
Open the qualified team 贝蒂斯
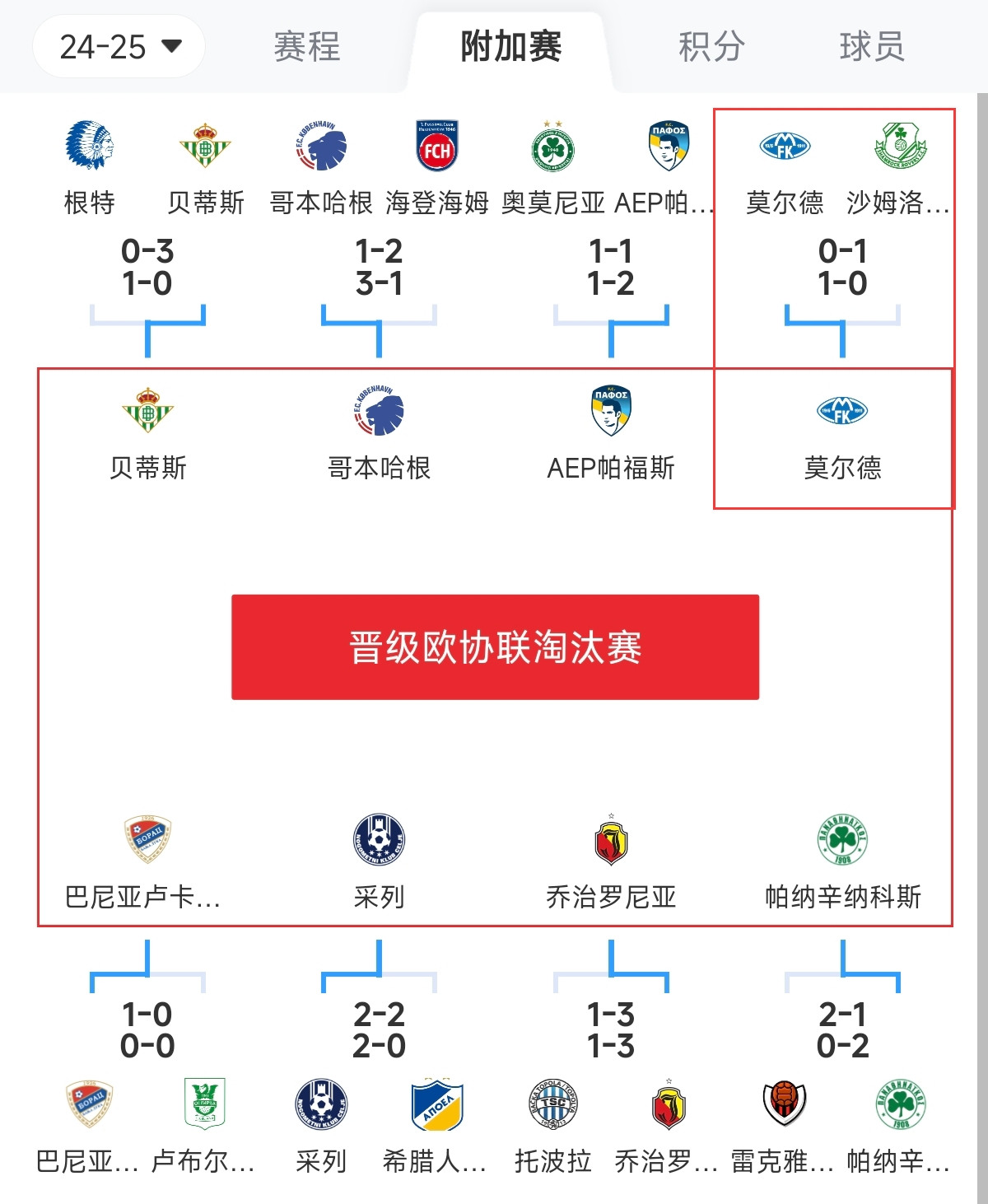click(147, 432)
